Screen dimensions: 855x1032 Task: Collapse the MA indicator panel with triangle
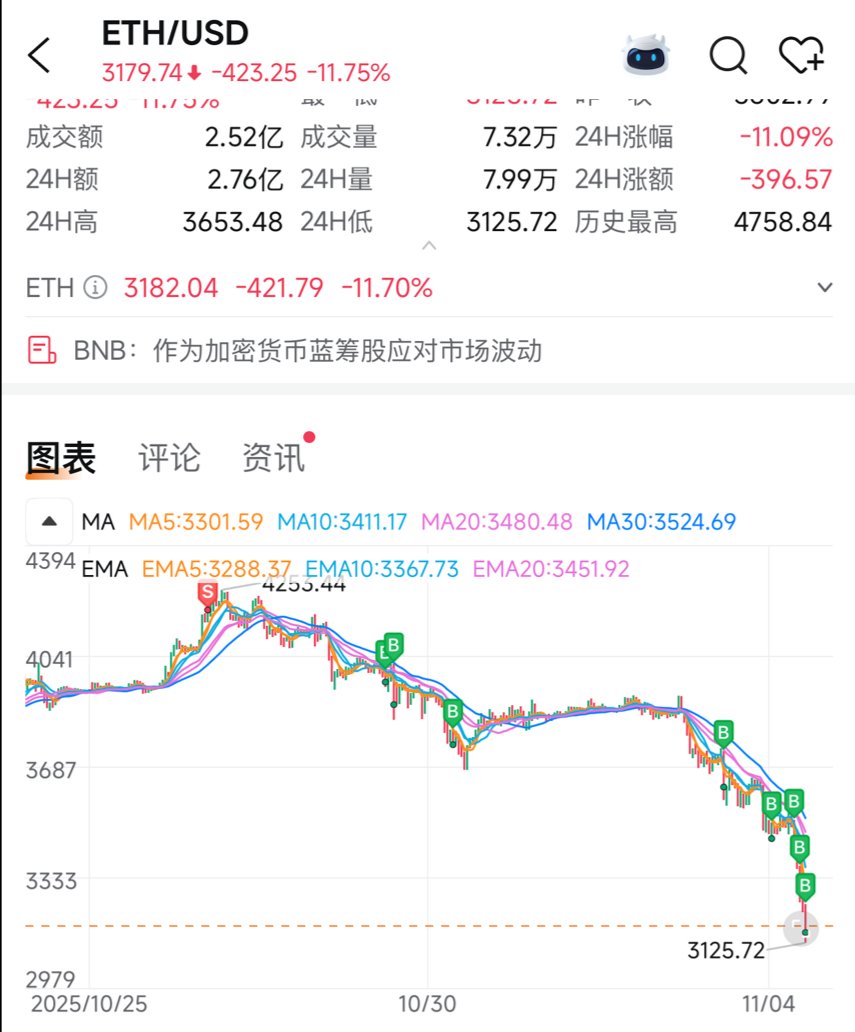pos(48,521)
